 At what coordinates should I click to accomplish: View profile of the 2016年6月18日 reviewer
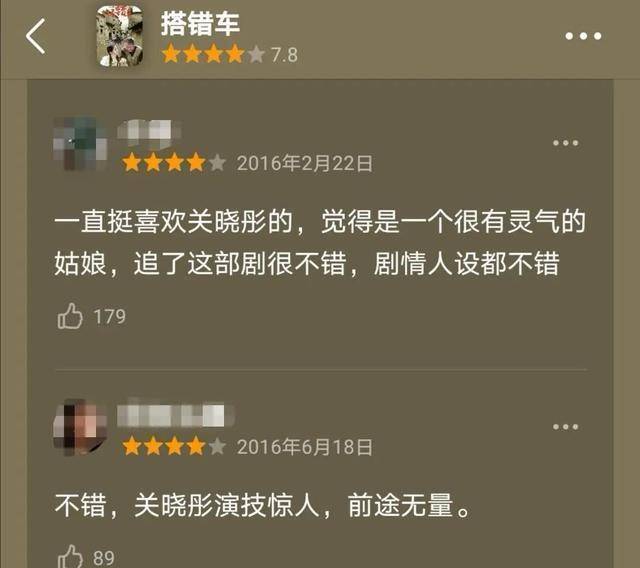click(80, 427)
